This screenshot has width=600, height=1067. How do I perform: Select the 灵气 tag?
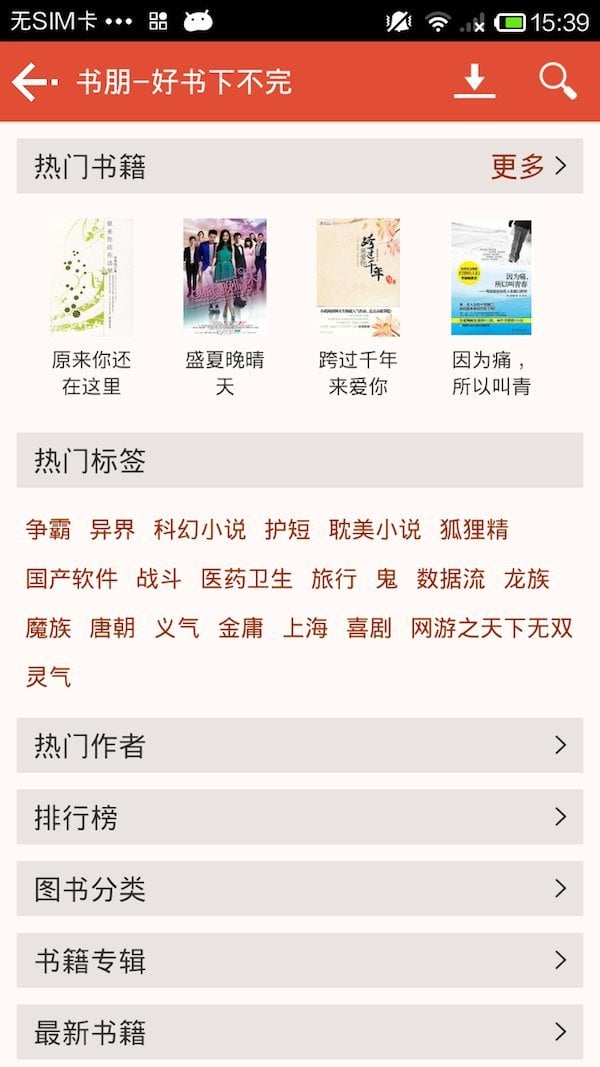pos(48,677)
